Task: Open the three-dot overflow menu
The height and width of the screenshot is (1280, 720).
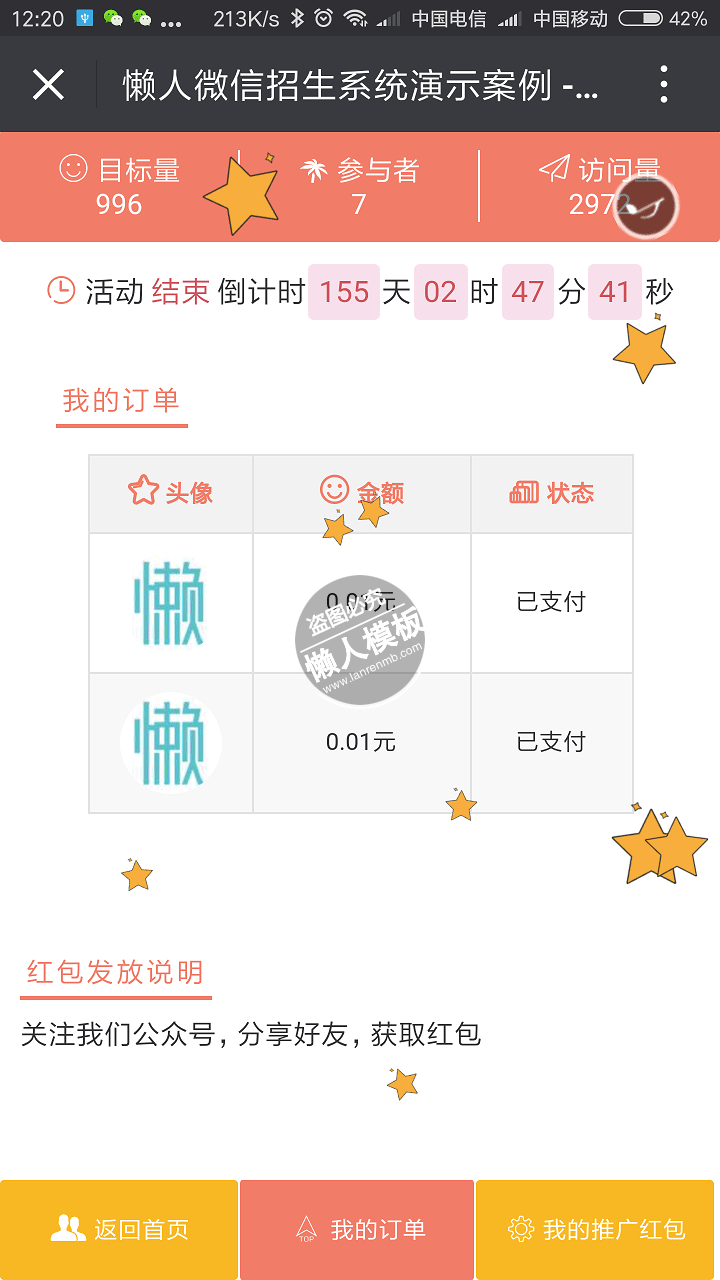Action: [664, 85]
